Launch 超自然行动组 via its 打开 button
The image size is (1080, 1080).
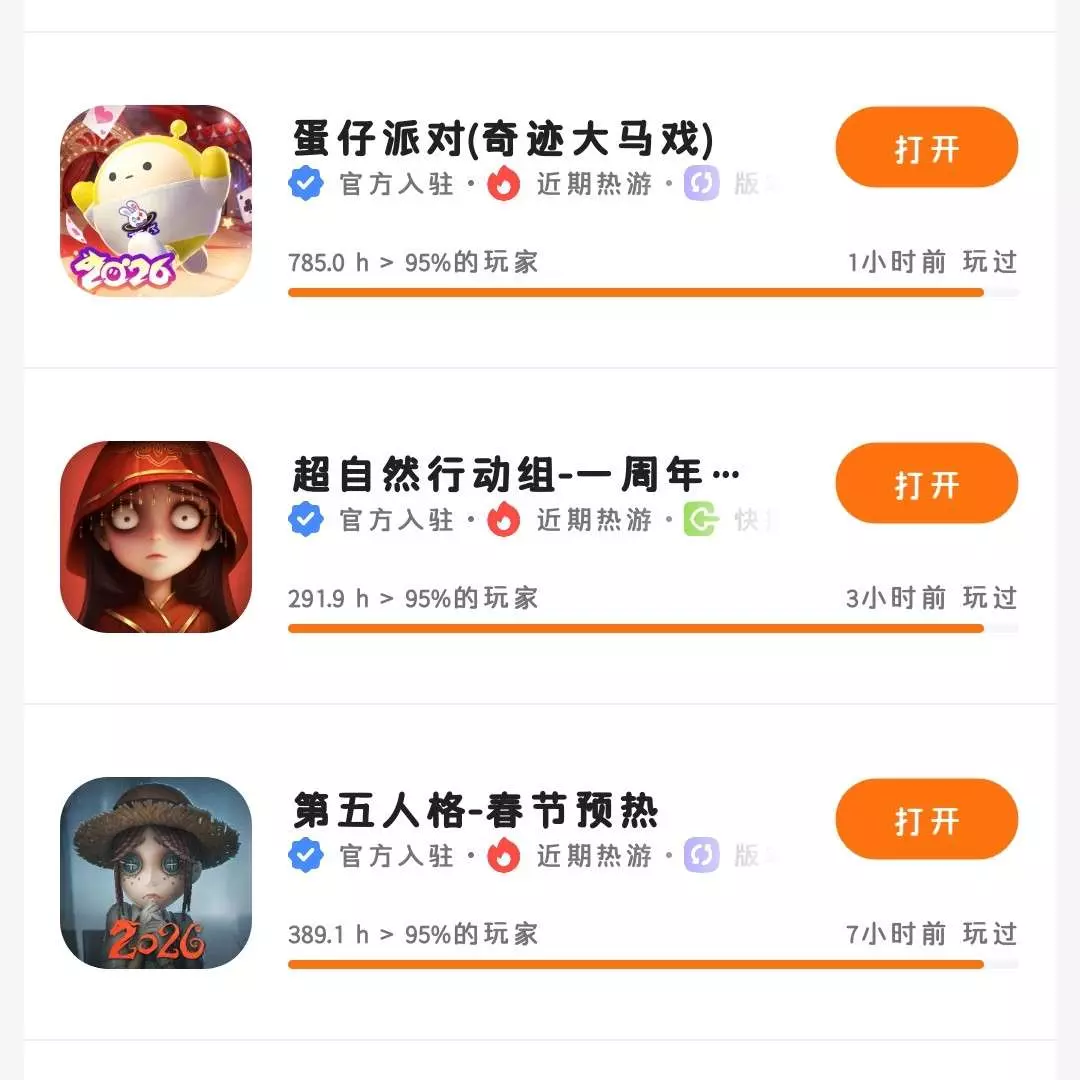point(926,484)
